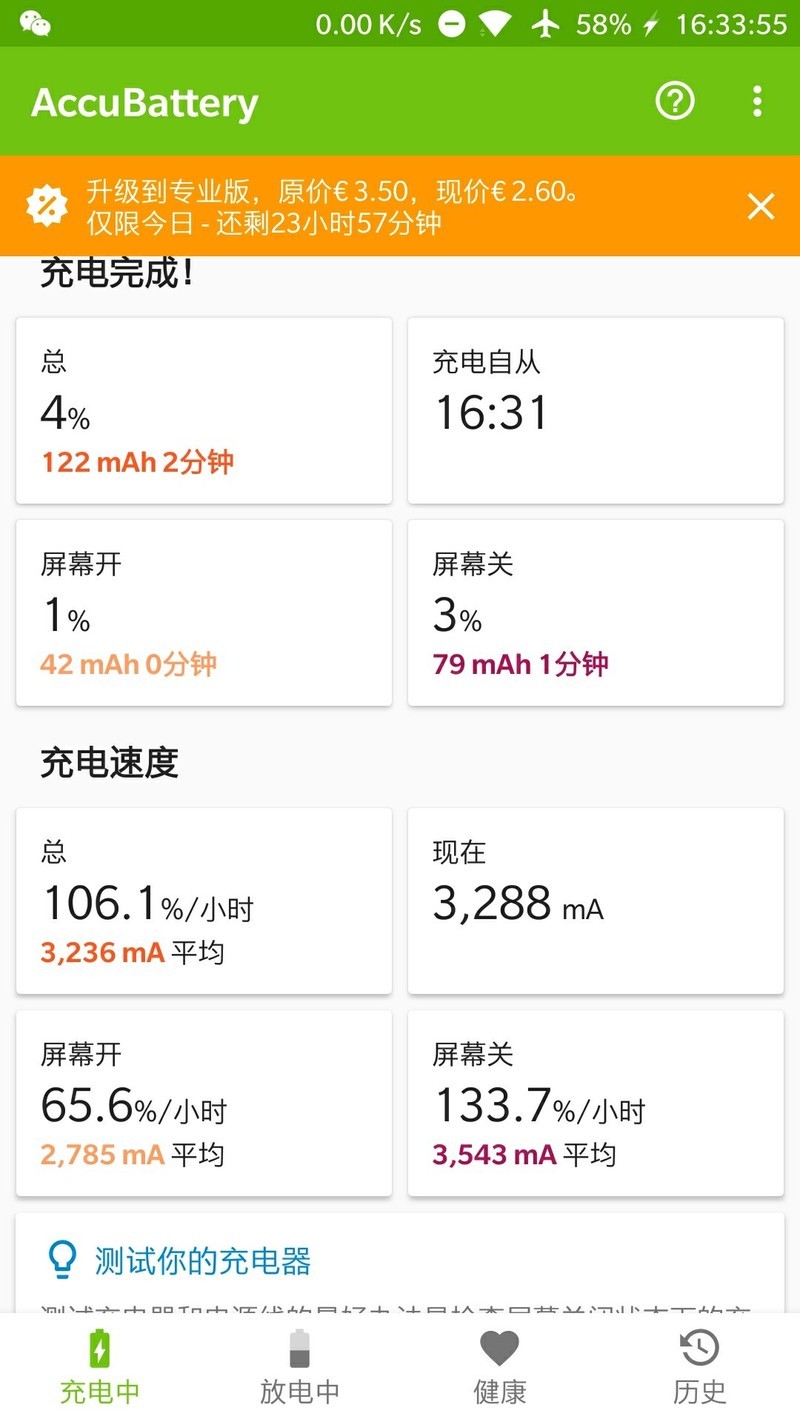The width and height of the screenshot is (800, 1422).
Task: Open the three-dot overflow menu
Action: pyautogui.click(x=756, y=101)
